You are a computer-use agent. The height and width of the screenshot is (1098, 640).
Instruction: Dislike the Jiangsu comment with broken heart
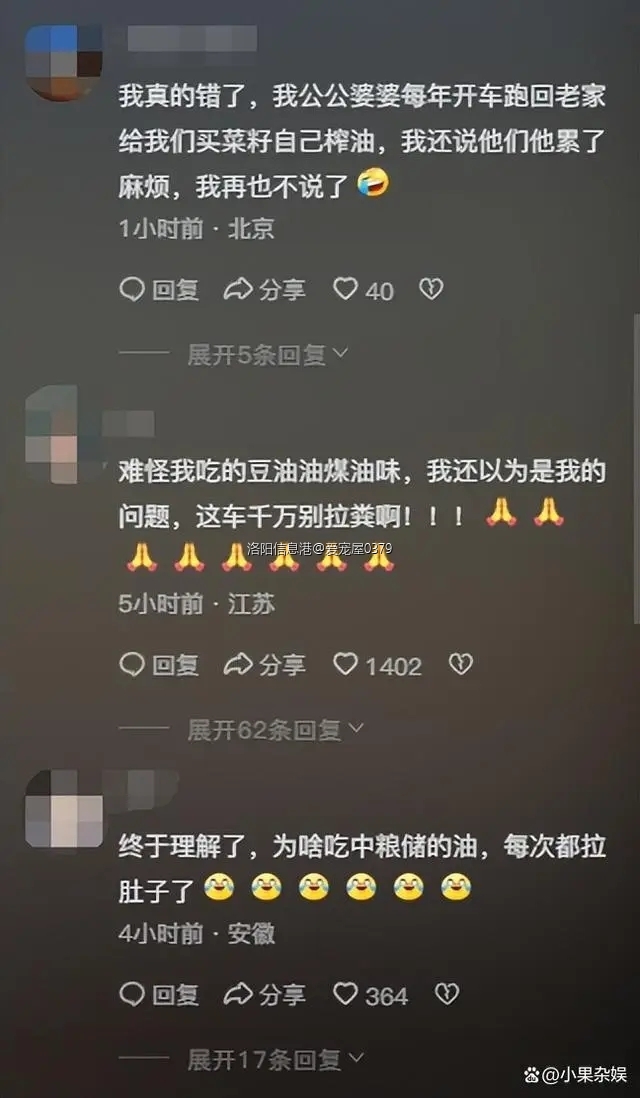[x=459, y=665]
